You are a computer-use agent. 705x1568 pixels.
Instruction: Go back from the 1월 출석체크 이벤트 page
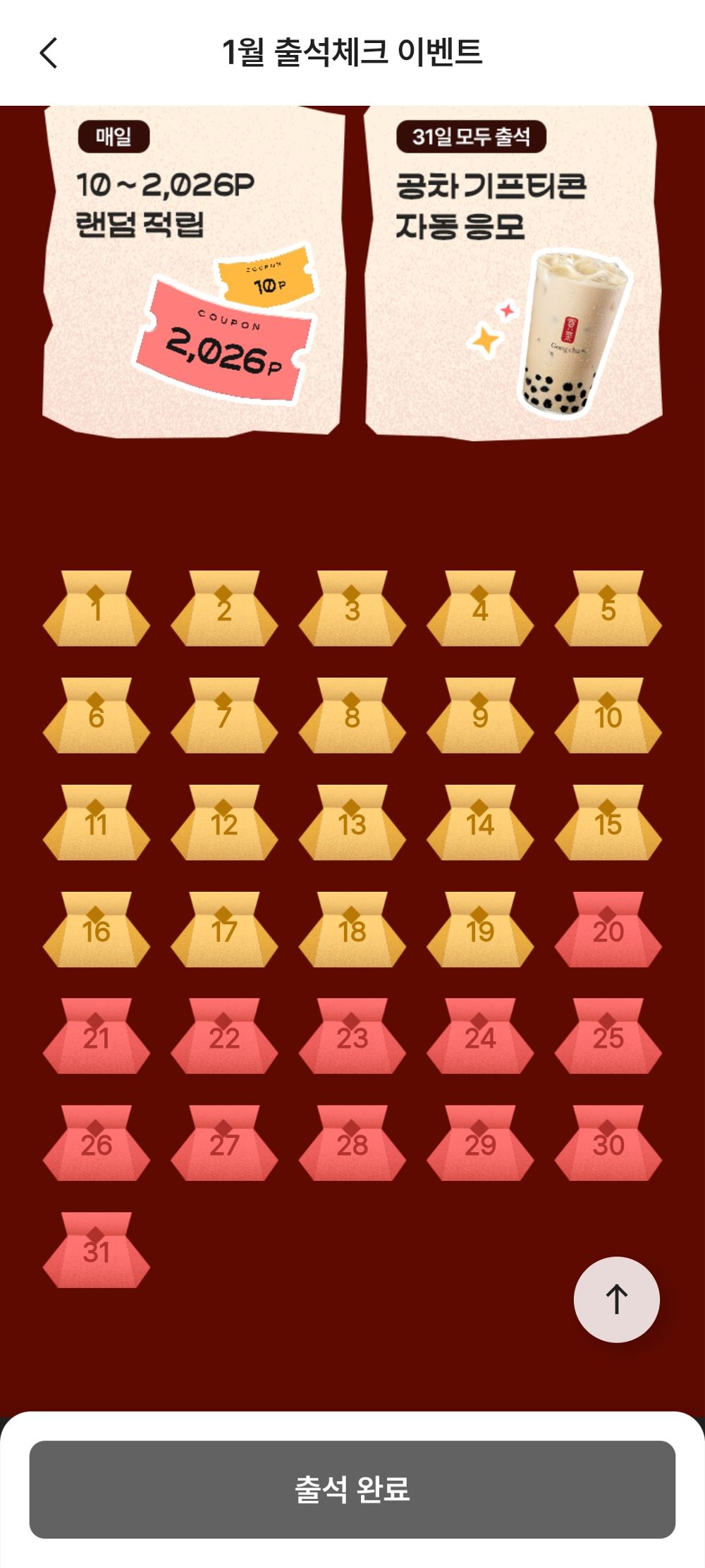pos(48,53)
